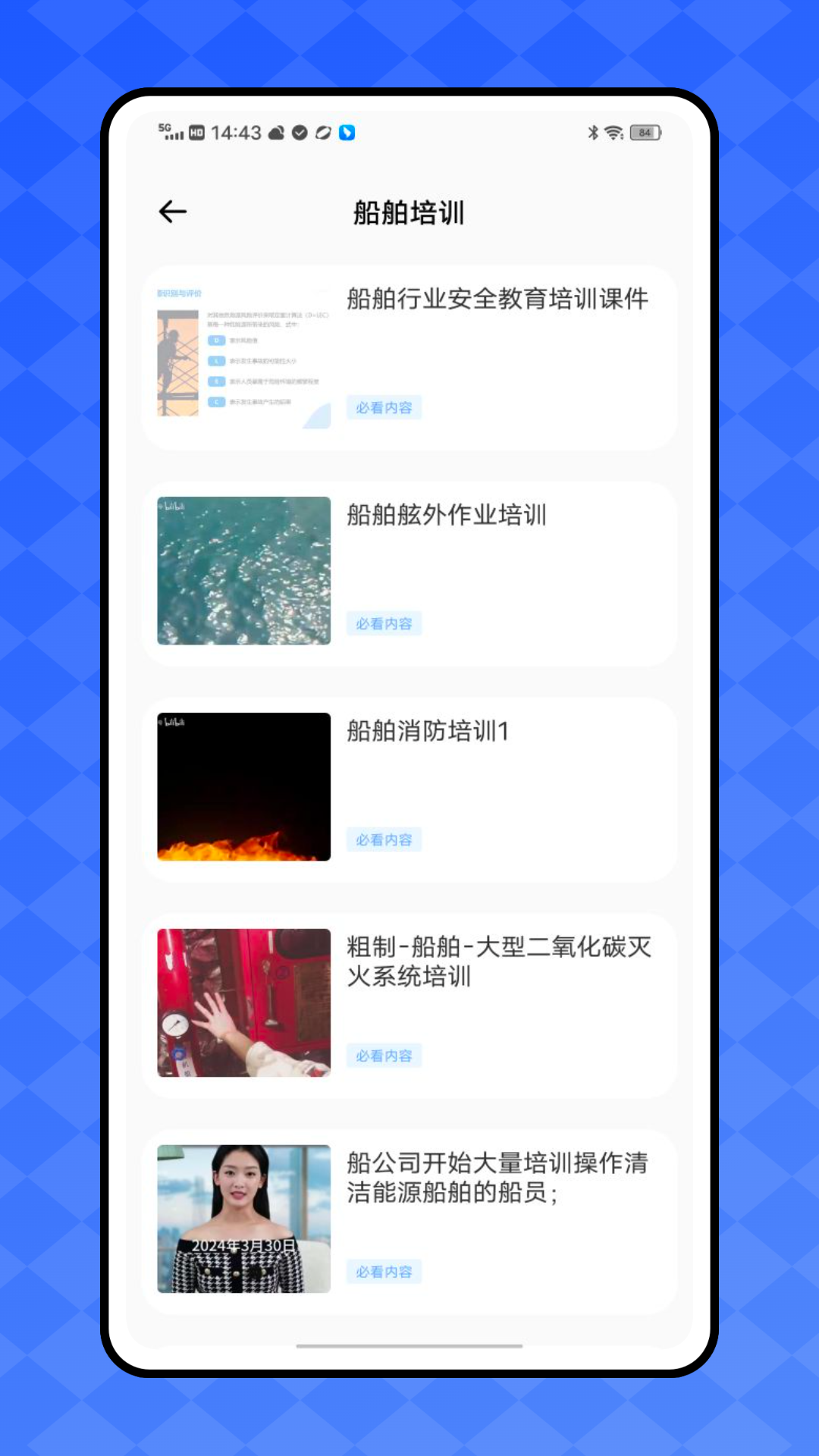This screenshot has width=819, height=1456.
Task: Go back from the 船舶培训 page
Action: click(x=173, y=212)
